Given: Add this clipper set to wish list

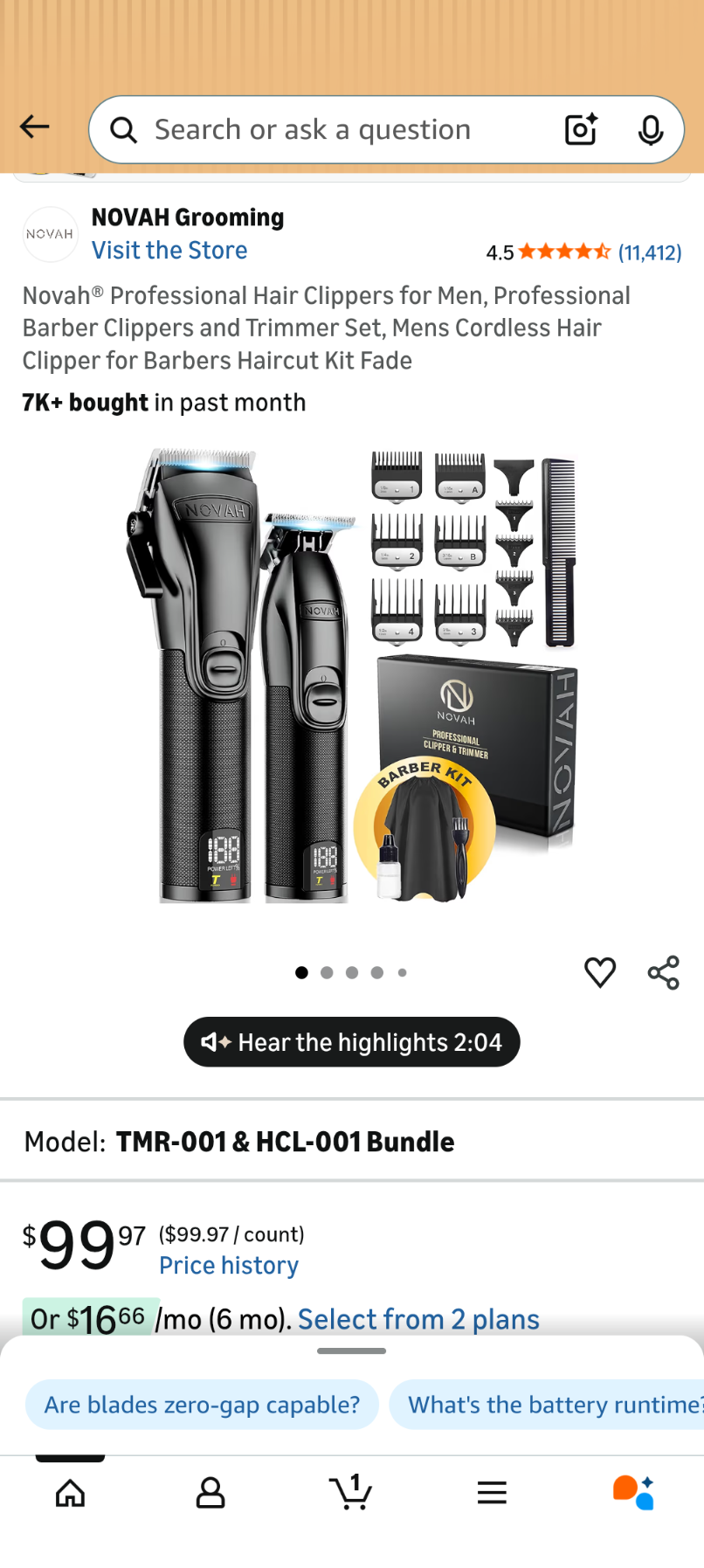Looking at the screenshot, I should [600, 972].
